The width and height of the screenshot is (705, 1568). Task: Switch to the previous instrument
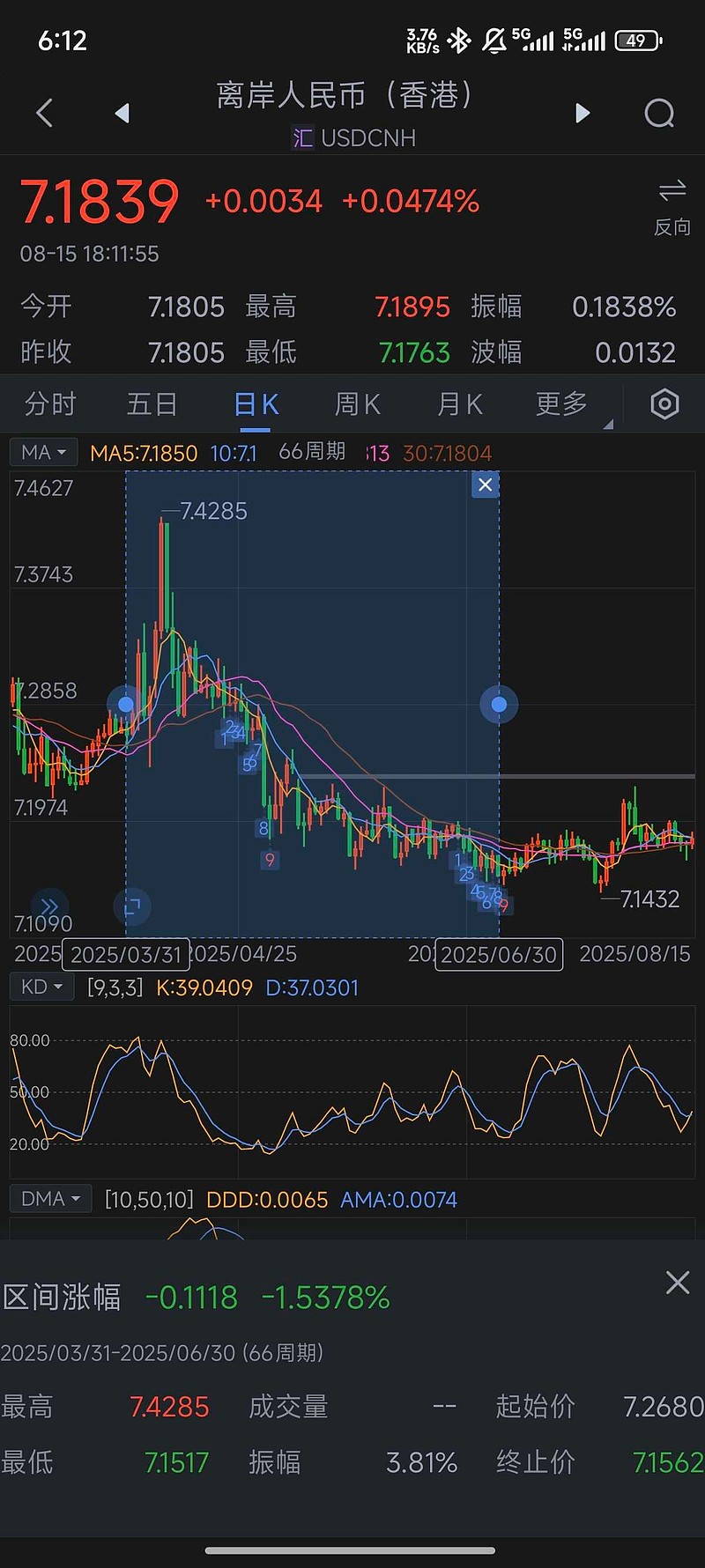(x=122, y=113)
